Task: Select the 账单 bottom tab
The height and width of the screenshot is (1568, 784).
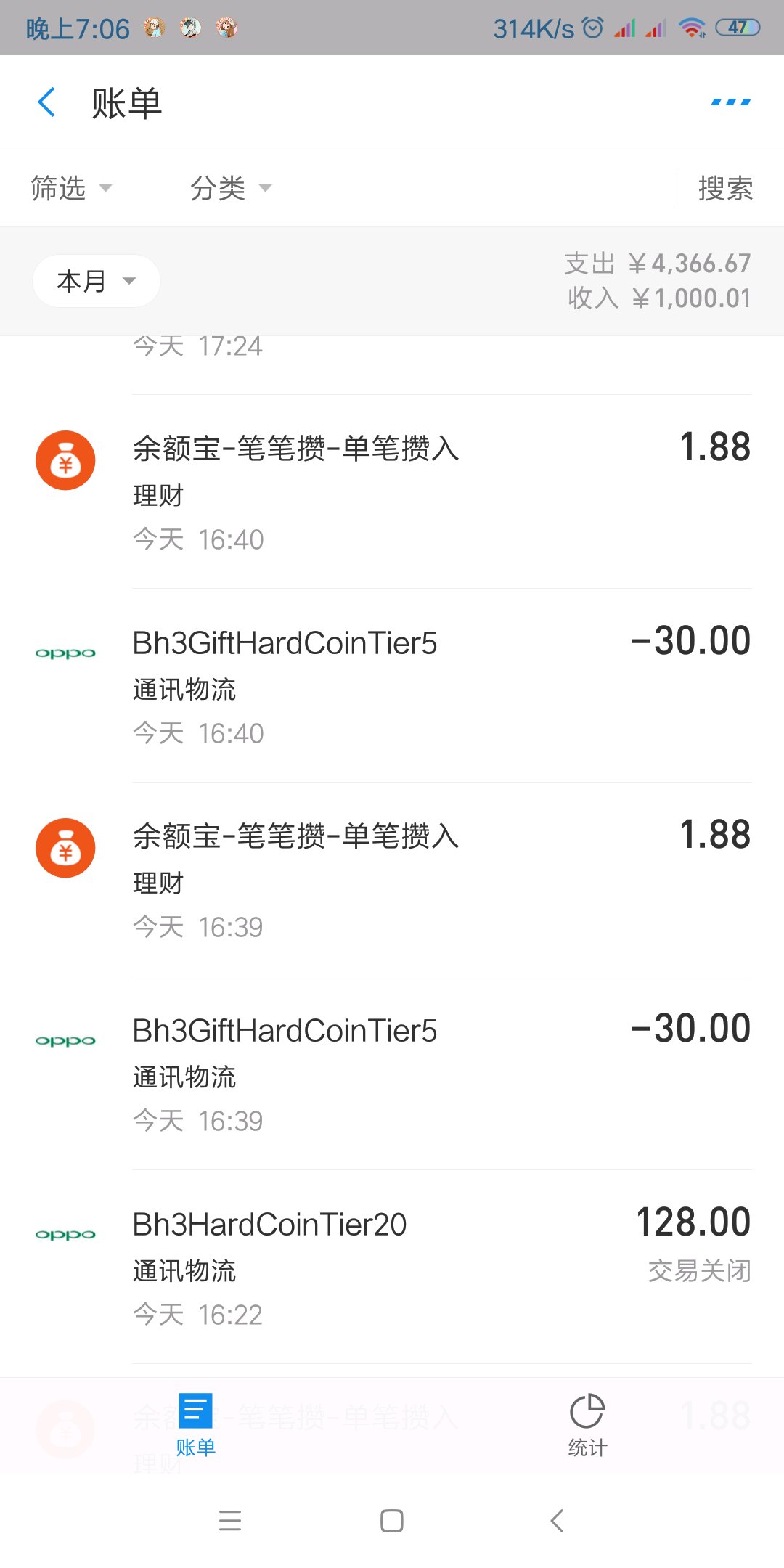Action: (x=196, y=1426)
